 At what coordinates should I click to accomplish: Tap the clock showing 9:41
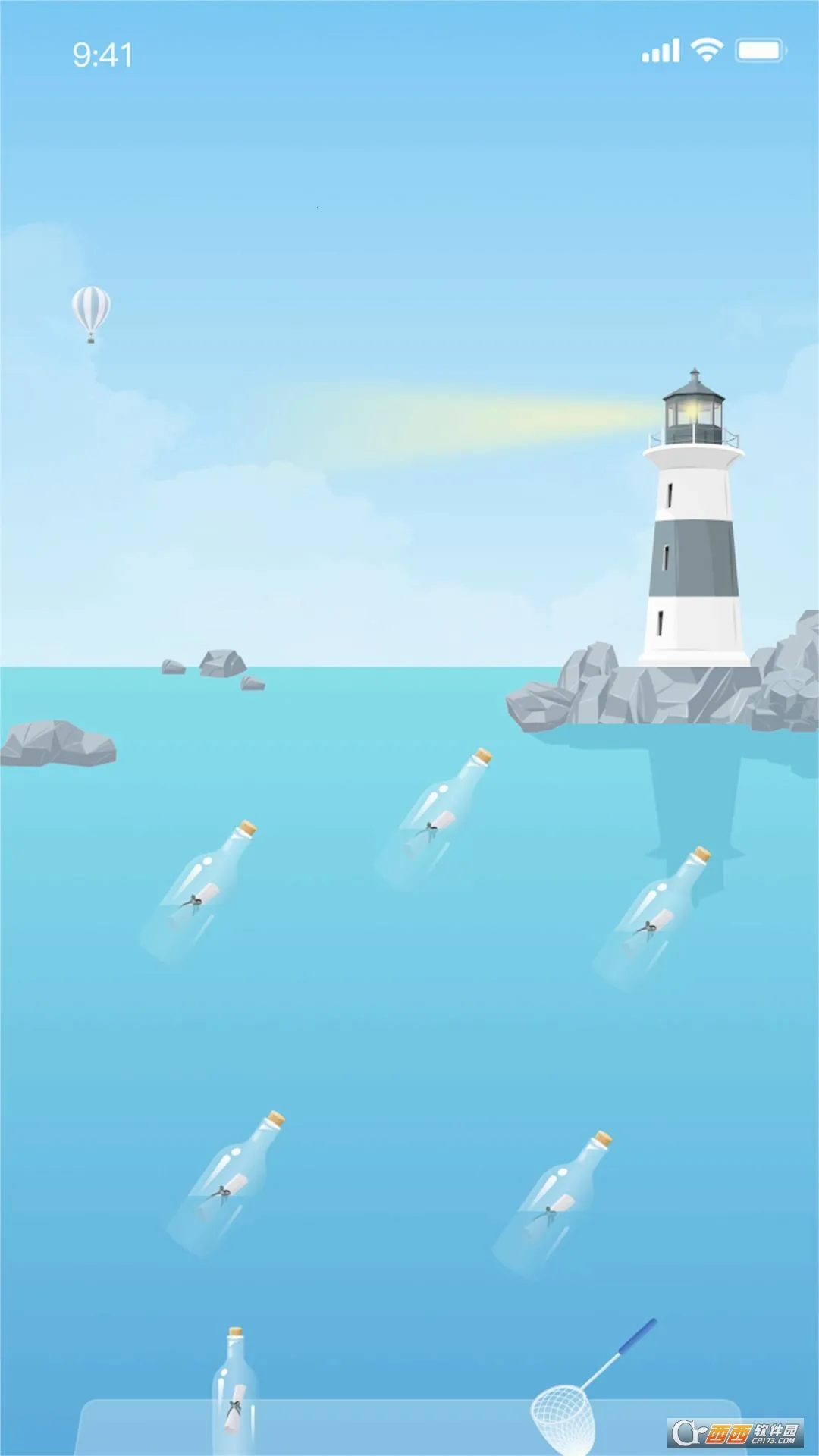tap(102, 53)
